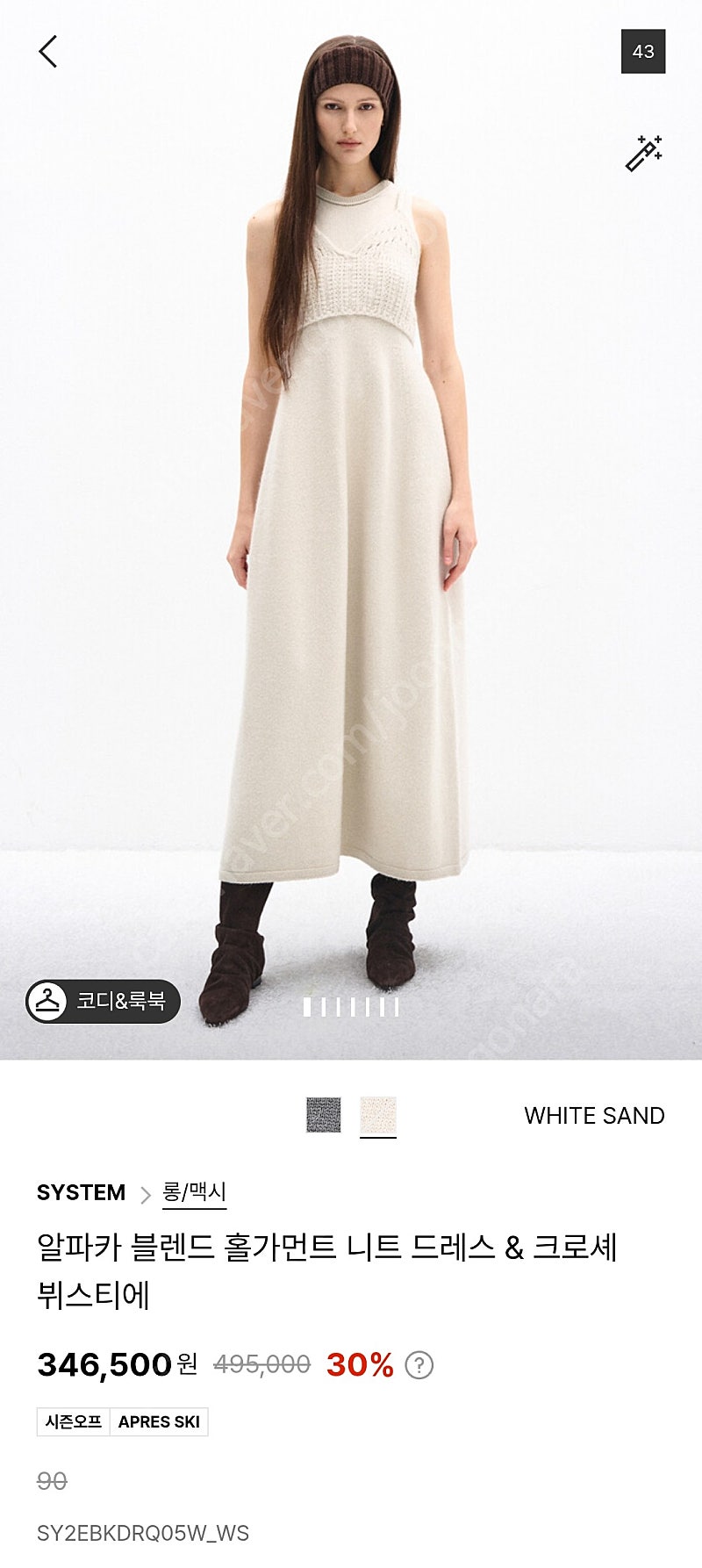Open the 코디&룩북 button
Viewport: 702px width, 1568px height.
click(103, 1001)
